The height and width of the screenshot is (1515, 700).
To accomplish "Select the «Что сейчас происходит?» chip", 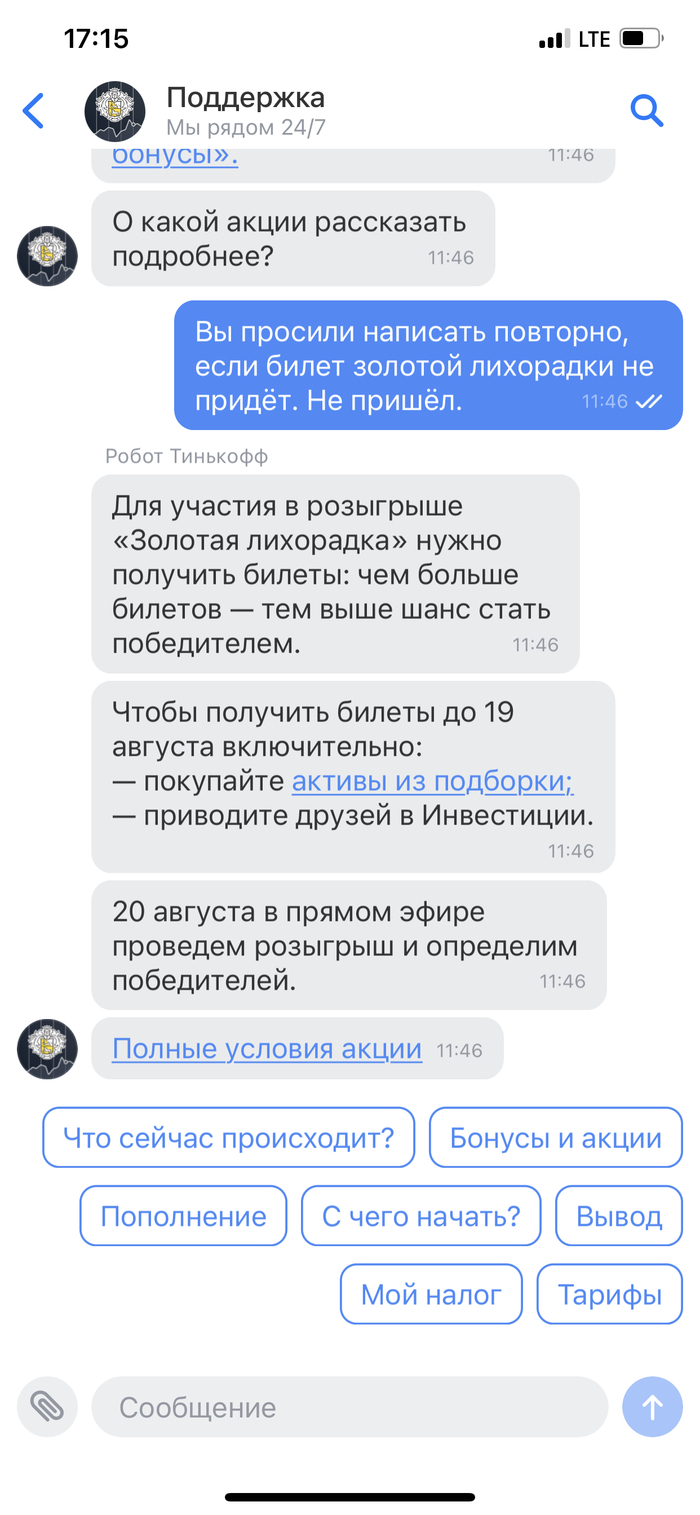I will click(228, 1137).
